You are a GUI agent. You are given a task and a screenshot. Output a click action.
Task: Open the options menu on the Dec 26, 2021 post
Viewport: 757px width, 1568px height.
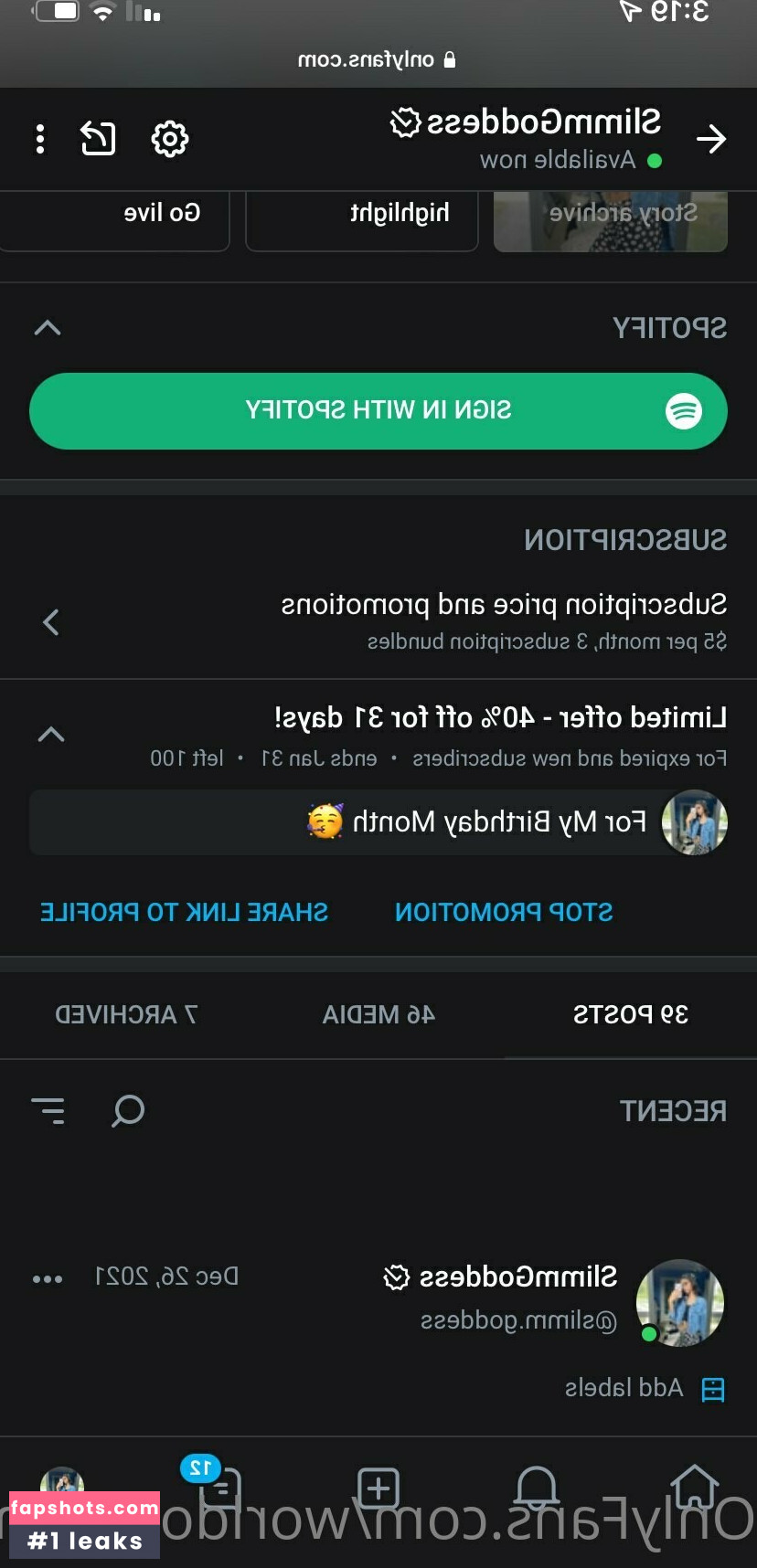(48, 1278)
